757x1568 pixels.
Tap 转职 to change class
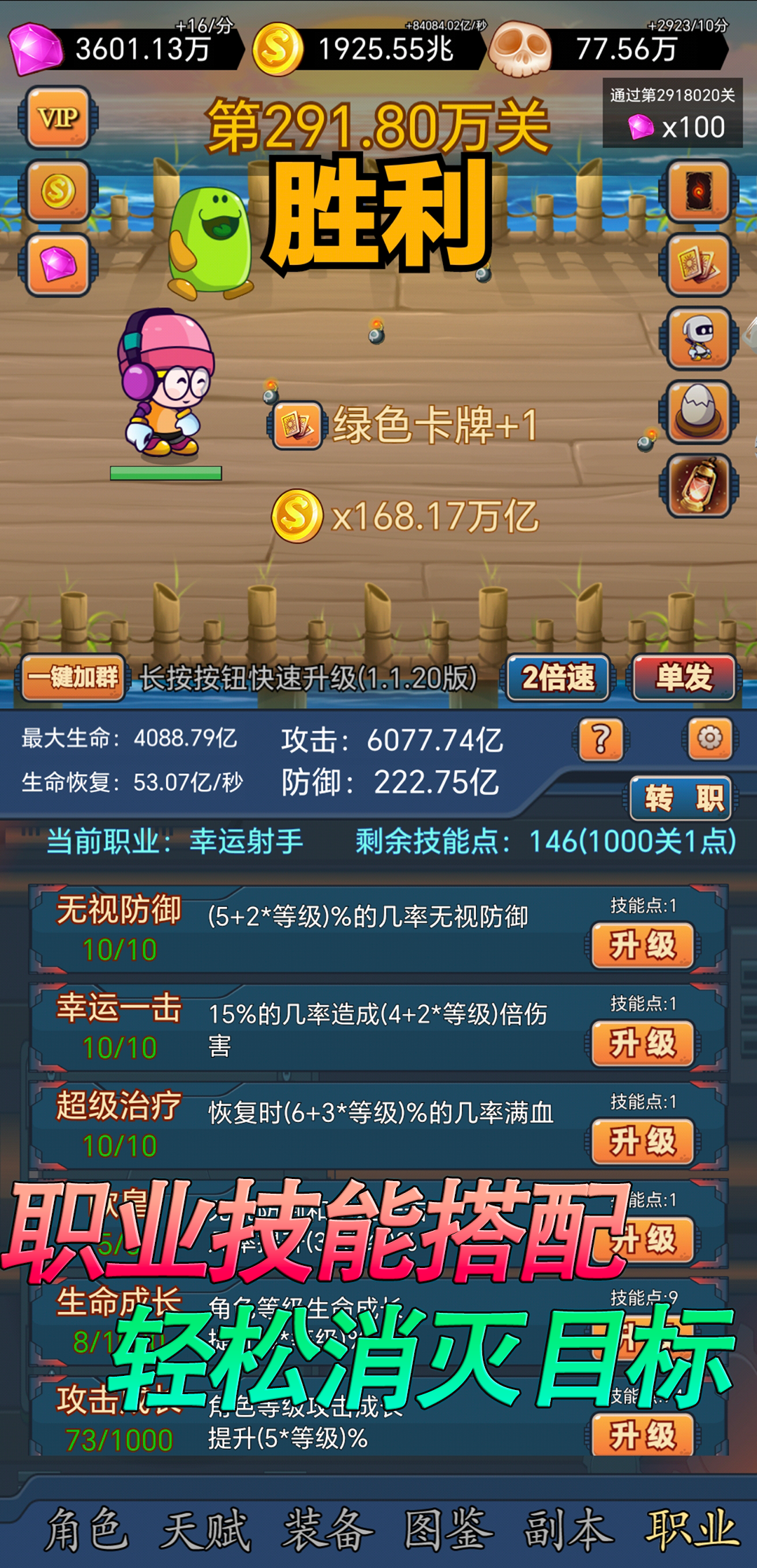pyautogui.click(x=681, y=798)
